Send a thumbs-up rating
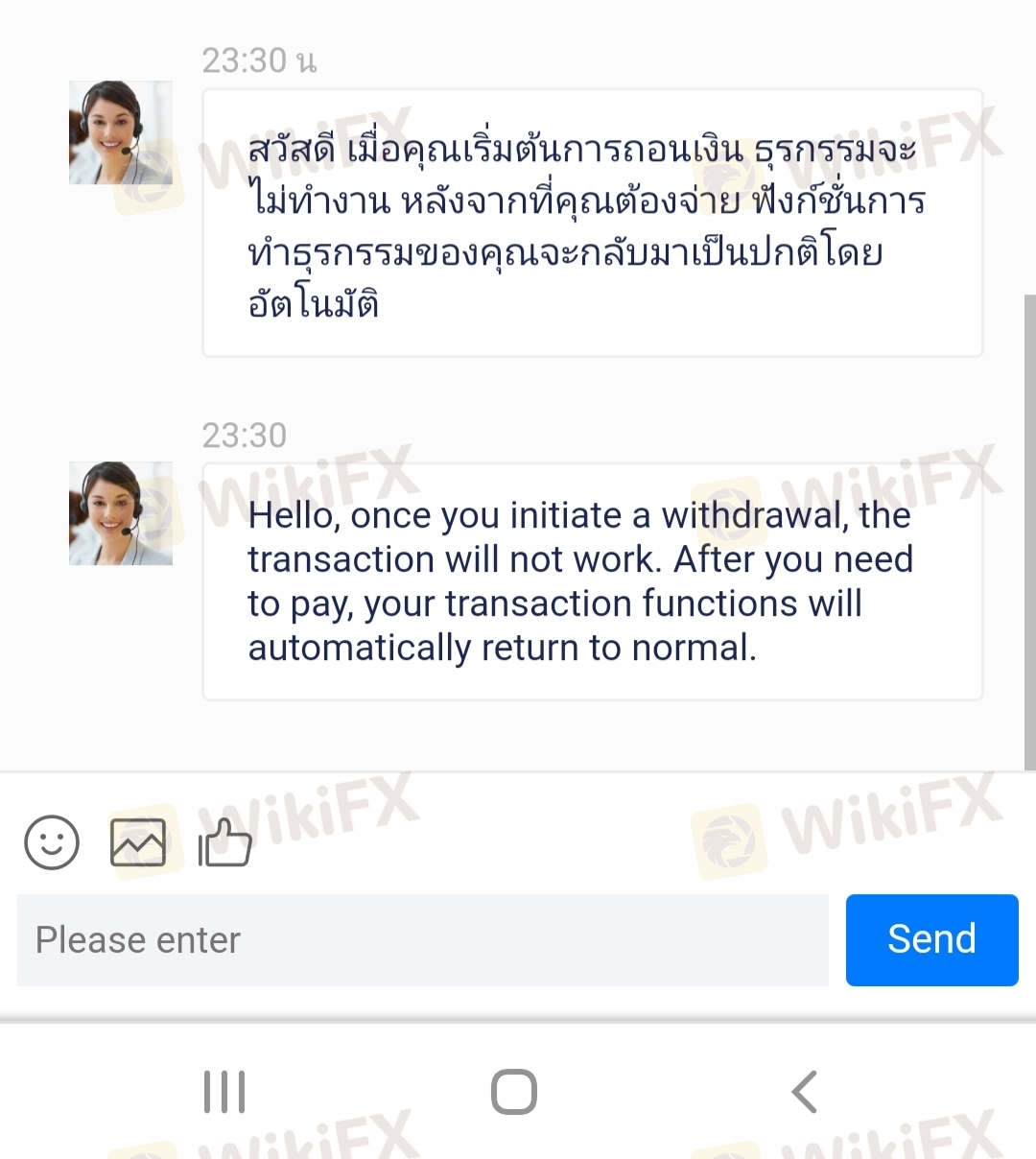This screenshot has width=1036, height=1159. (x=224, y=842)
